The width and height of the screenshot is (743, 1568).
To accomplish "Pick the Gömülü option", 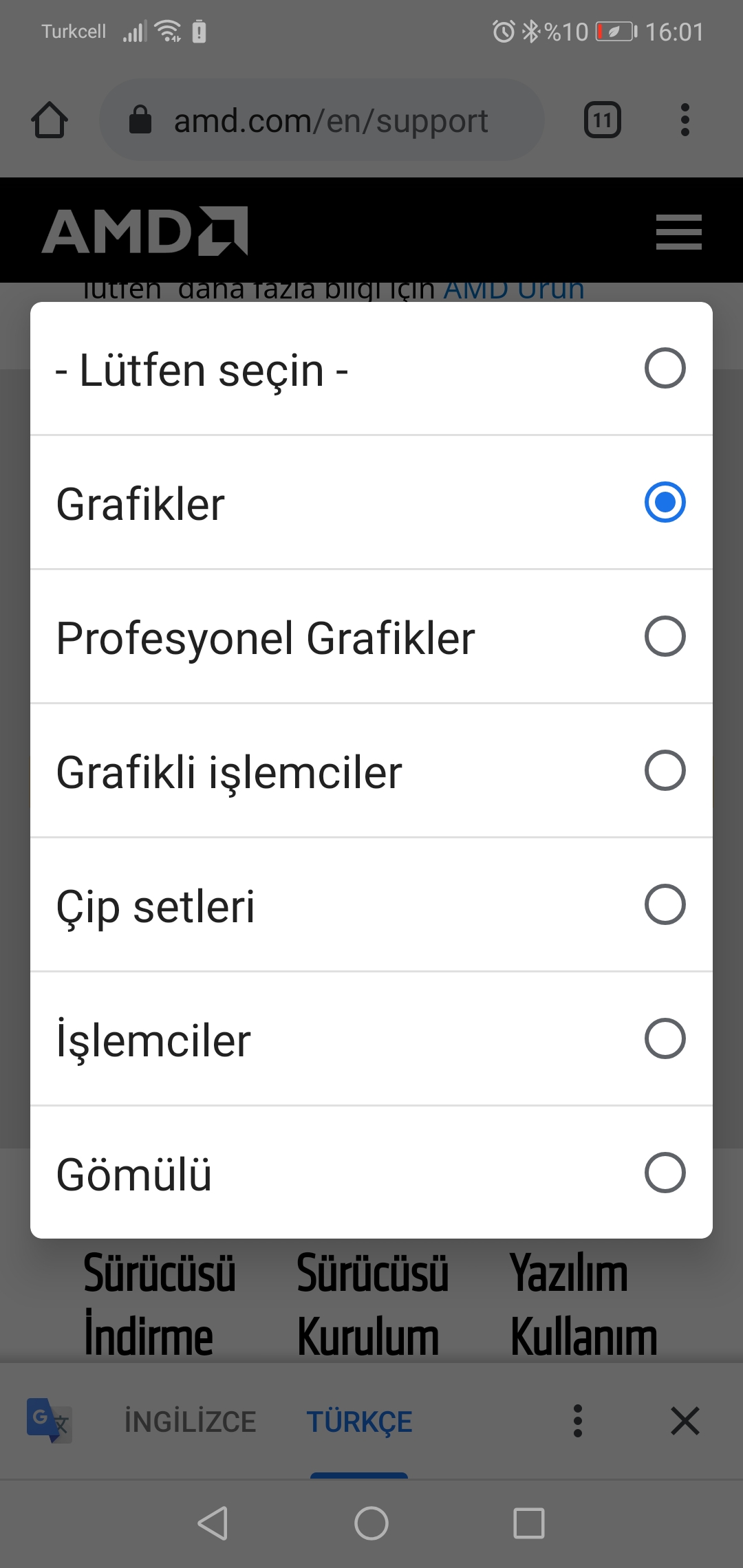I will click(x=371, y=1173).
